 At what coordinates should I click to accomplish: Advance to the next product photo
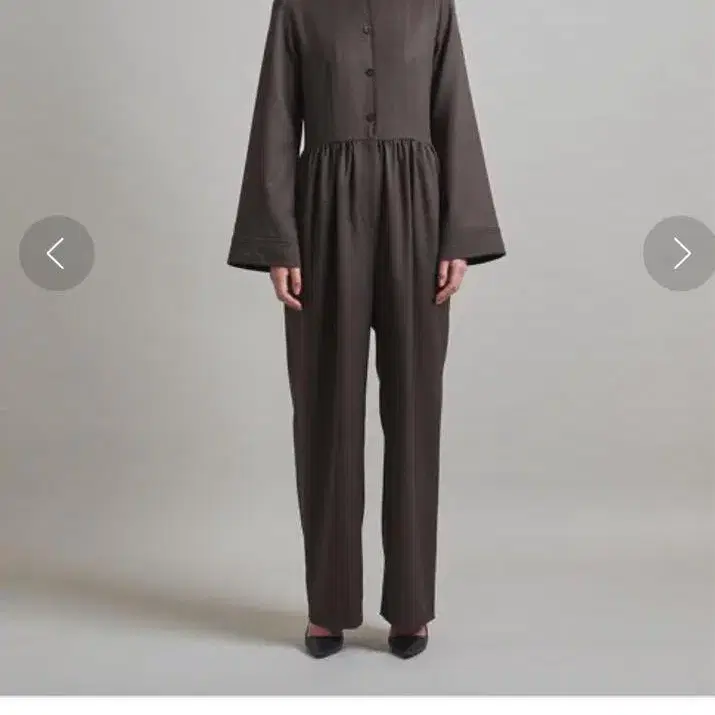pyautogui.click(x=680, y=253)
